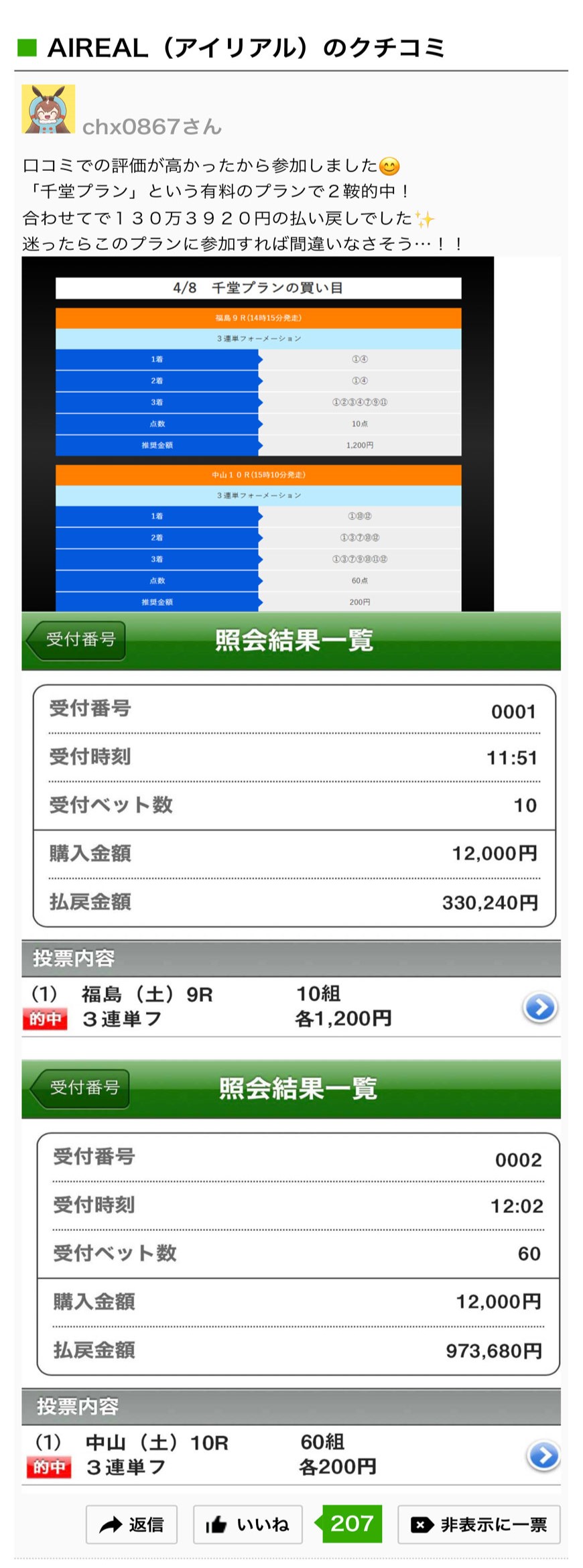The image size is (583, 1568).
Task: Open the千堂プラン betting slip image
Action: tap(258, 434)
